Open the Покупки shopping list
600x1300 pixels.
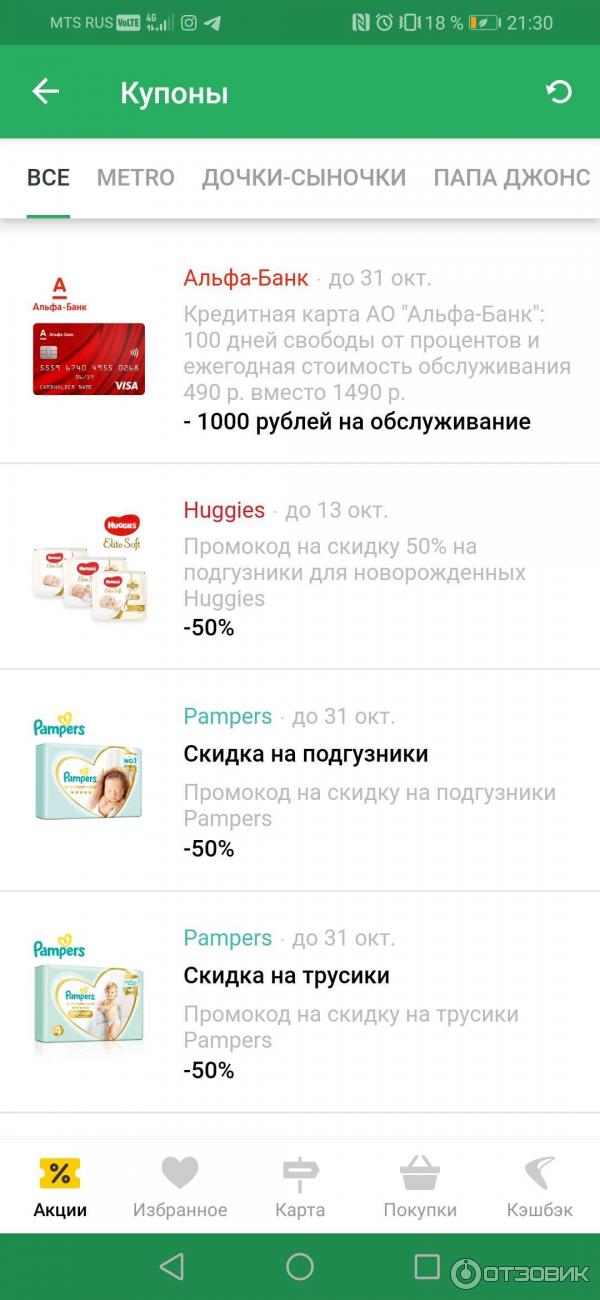point(420,1187)
